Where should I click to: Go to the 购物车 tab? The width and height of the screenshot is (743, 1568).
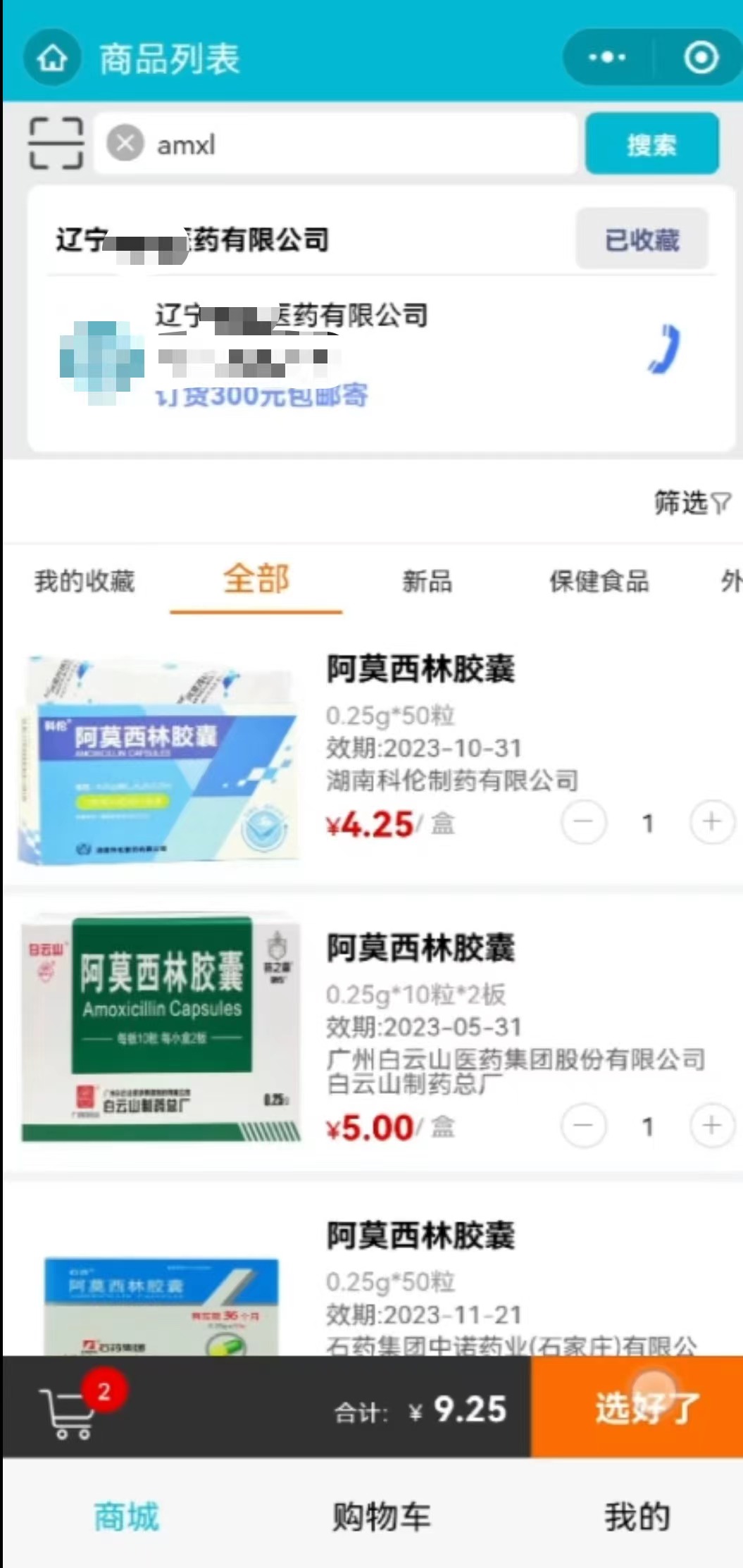click(x=381, y=1516)
